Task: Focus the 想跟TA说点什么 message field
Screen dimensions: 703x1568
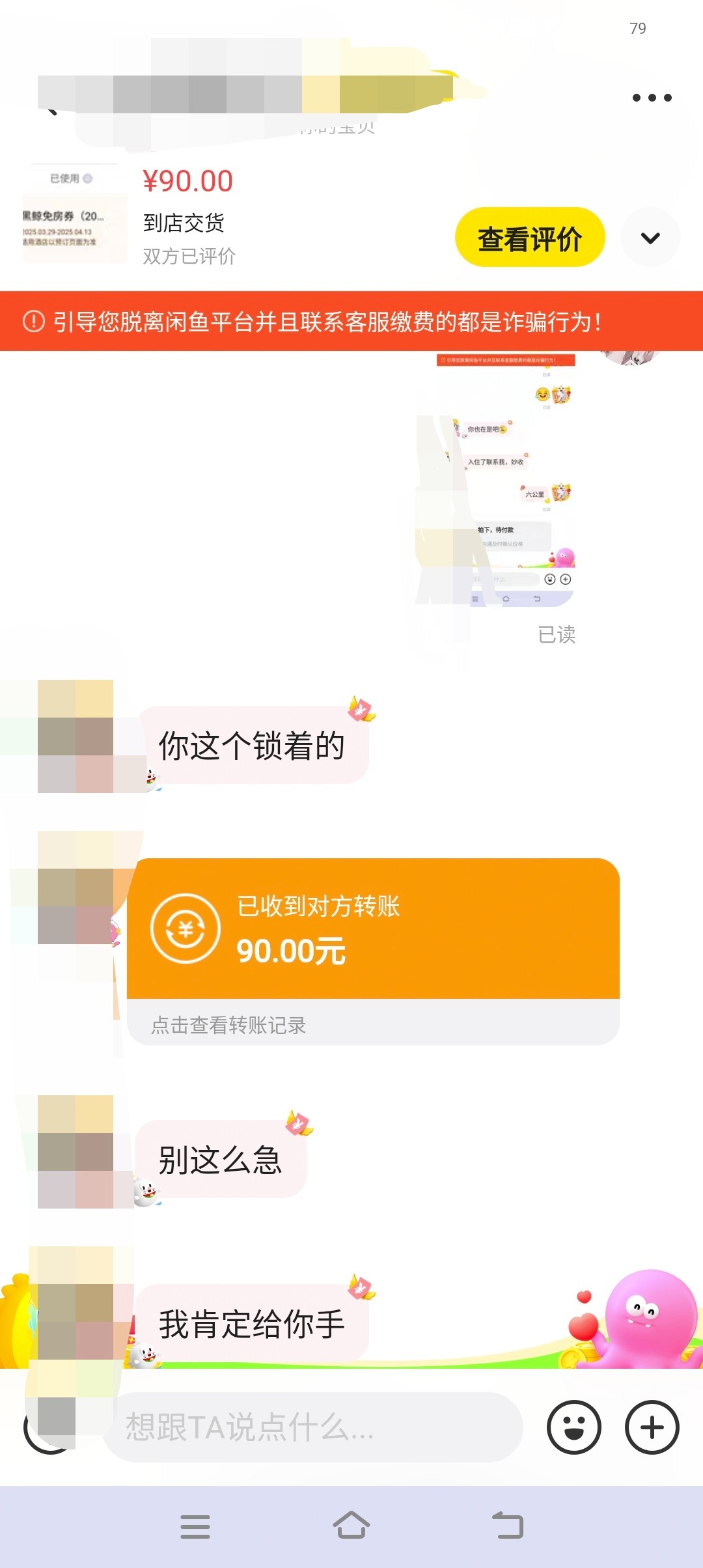Action: tap(312, 1427)
